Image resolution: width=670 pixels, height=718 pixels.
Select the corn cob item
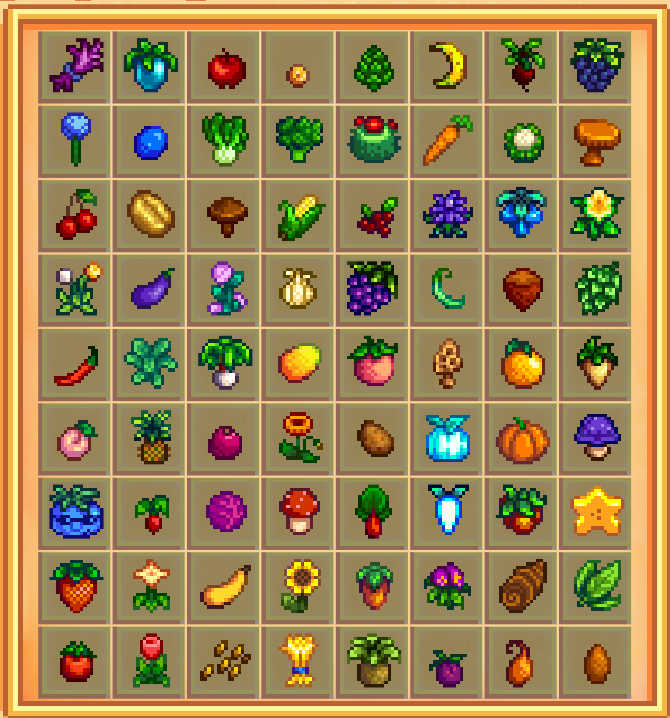click(298, 214)
